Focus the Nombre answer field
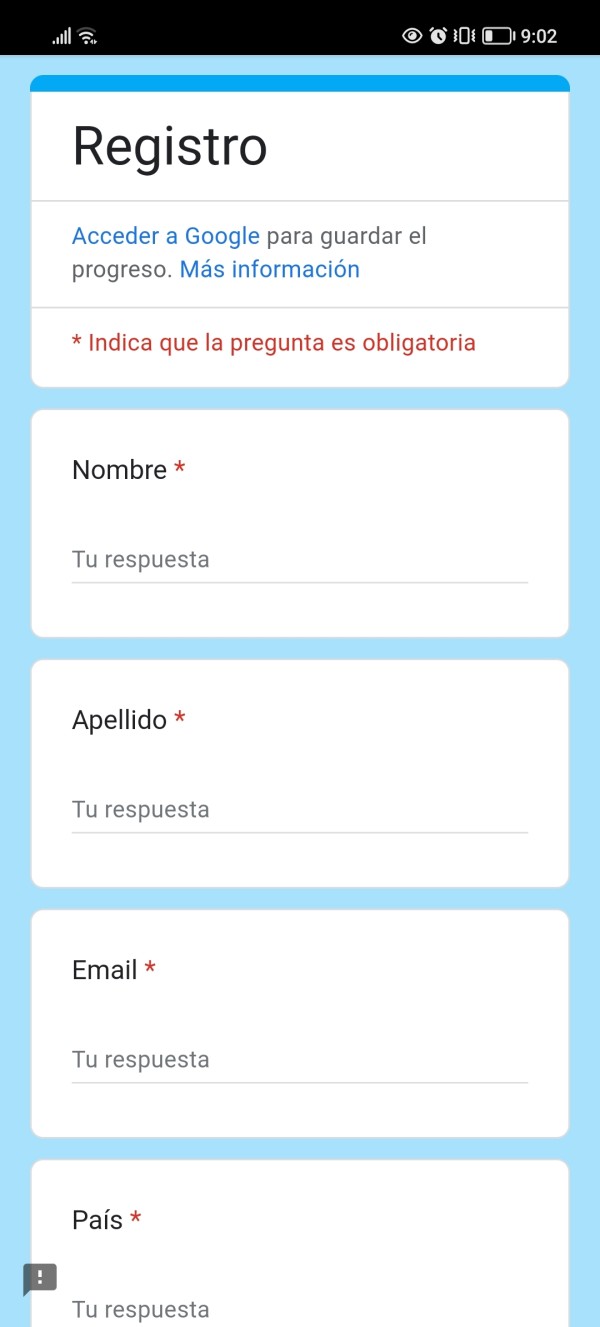The image size is (600, 1327). (300, 560)
